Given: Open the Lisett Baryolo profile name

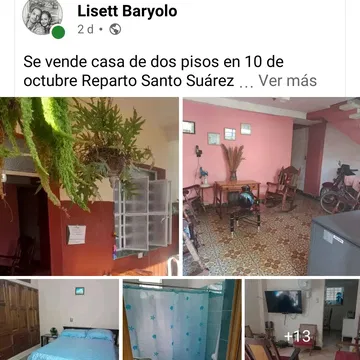Looking at the screenshot, I should (127, 11).
